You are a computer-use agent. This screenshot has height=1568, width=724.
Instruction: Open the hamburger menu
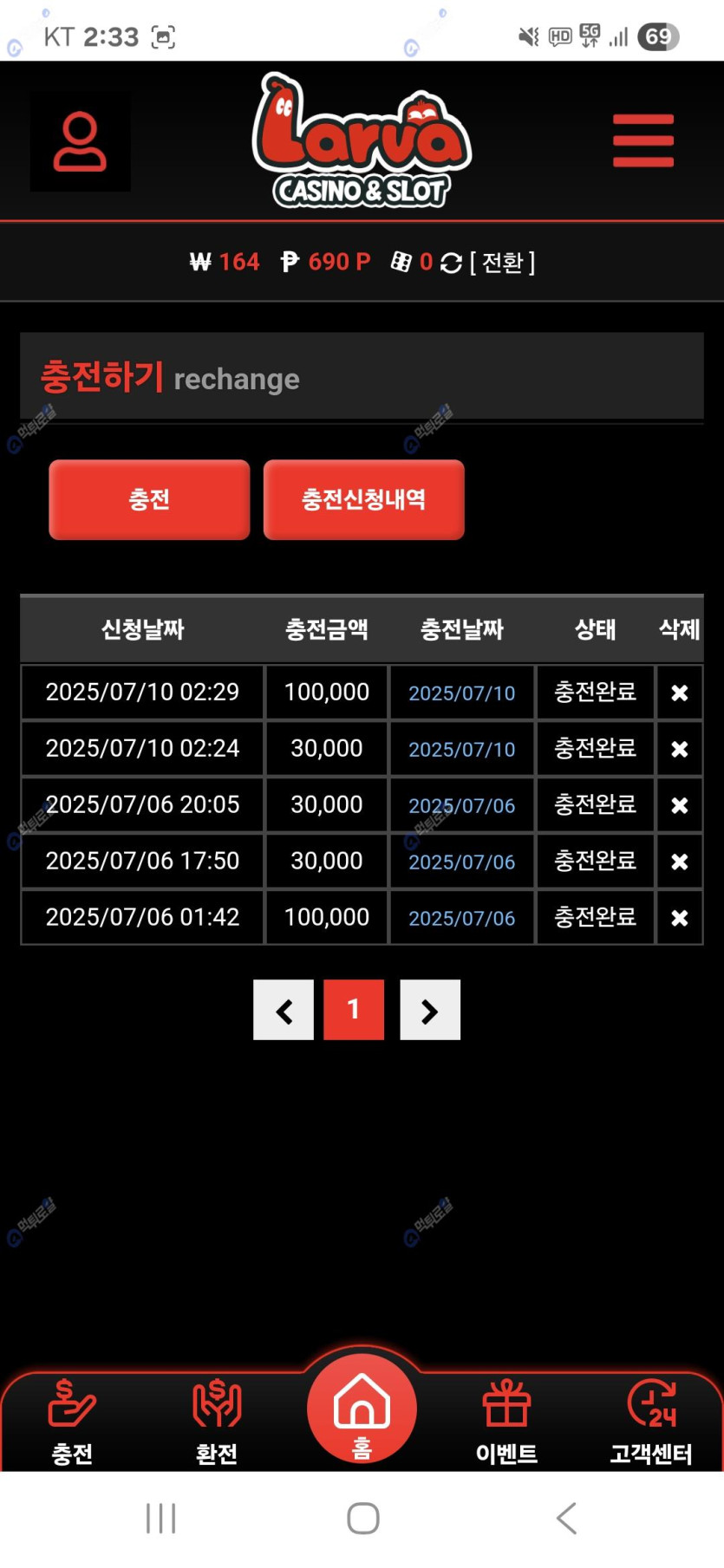pos(642,140)
